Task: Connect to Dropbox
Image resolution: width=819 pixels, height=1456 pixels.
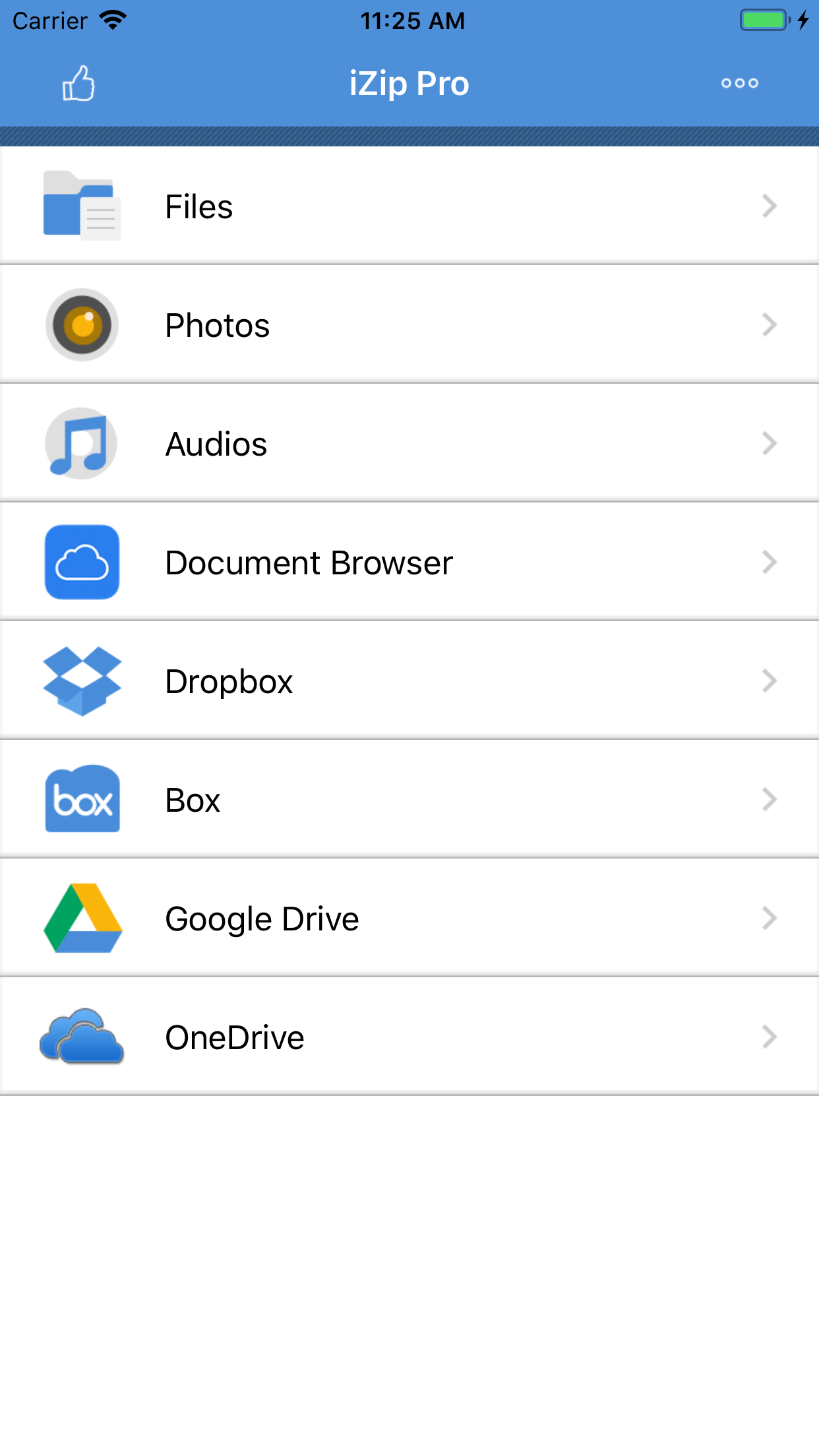Action: coord(409,681)
